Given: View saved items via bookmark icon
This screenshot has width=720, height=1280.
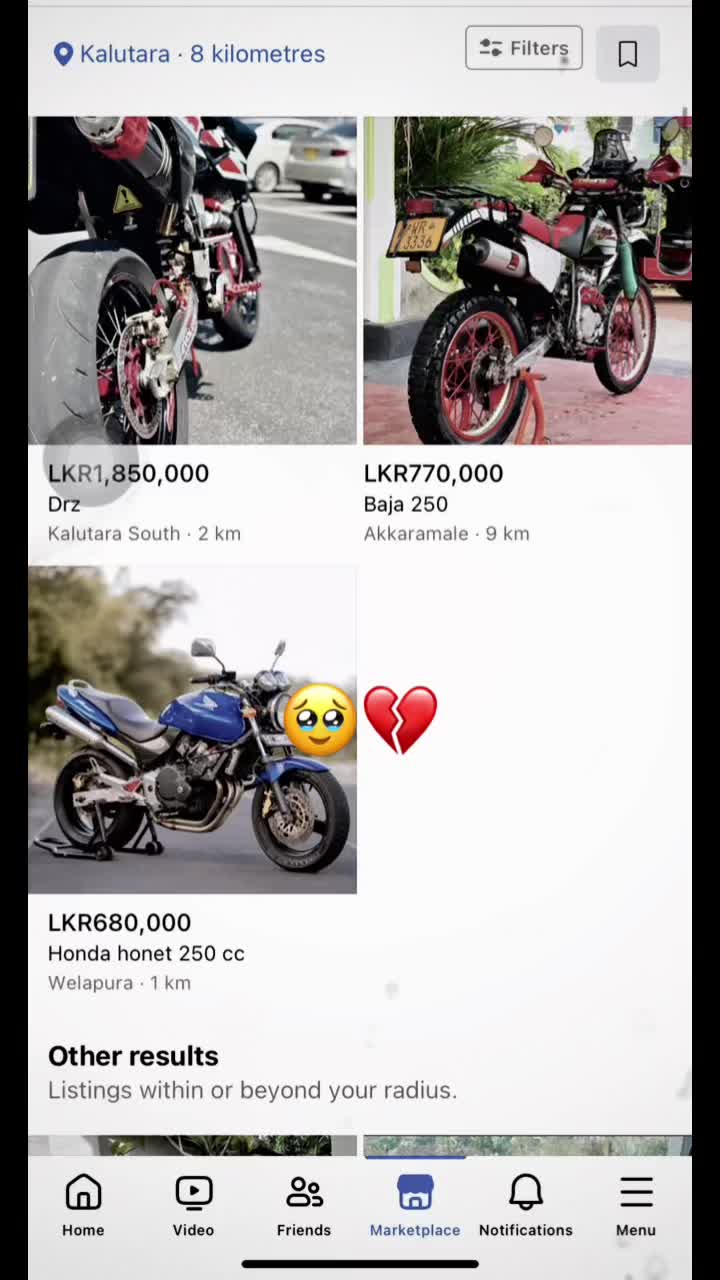Looking at the screenshot, I should [627, 53].
